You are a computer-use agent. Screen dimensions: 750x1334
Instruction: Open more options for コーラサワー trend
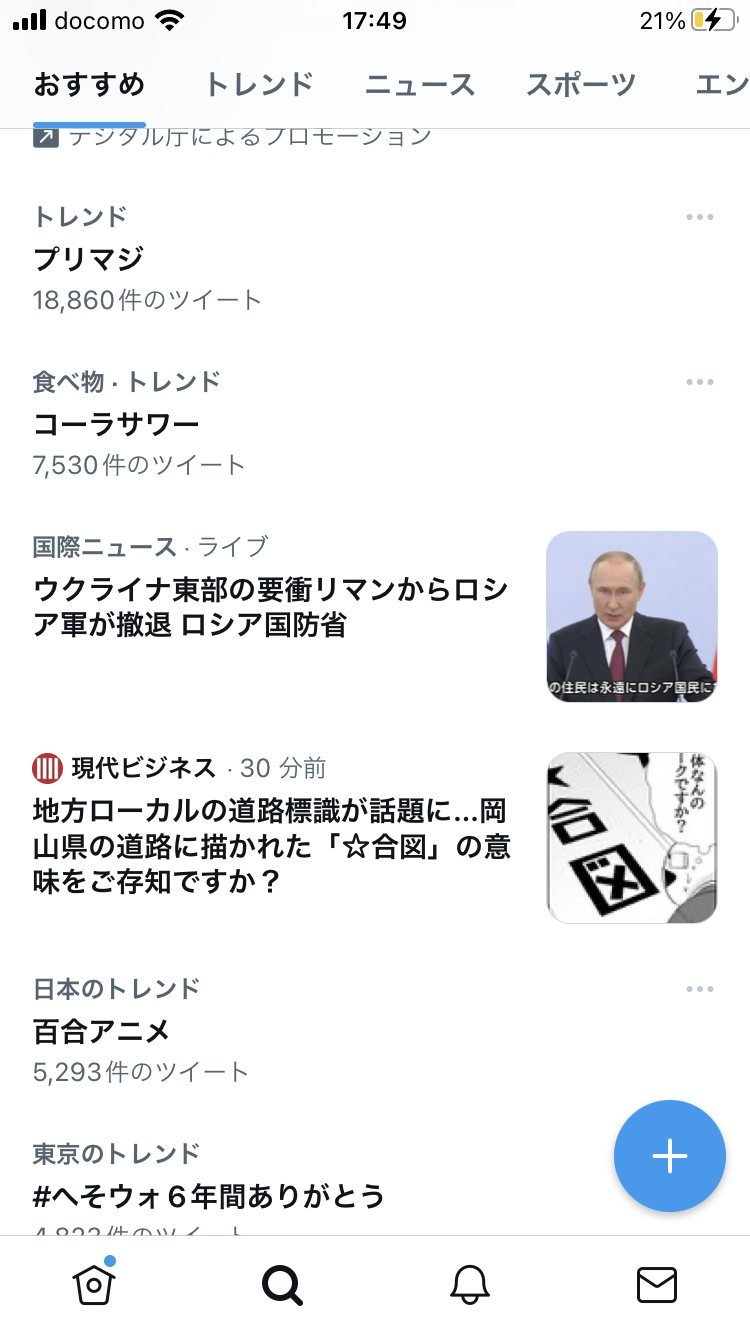(x=700, y=382)
